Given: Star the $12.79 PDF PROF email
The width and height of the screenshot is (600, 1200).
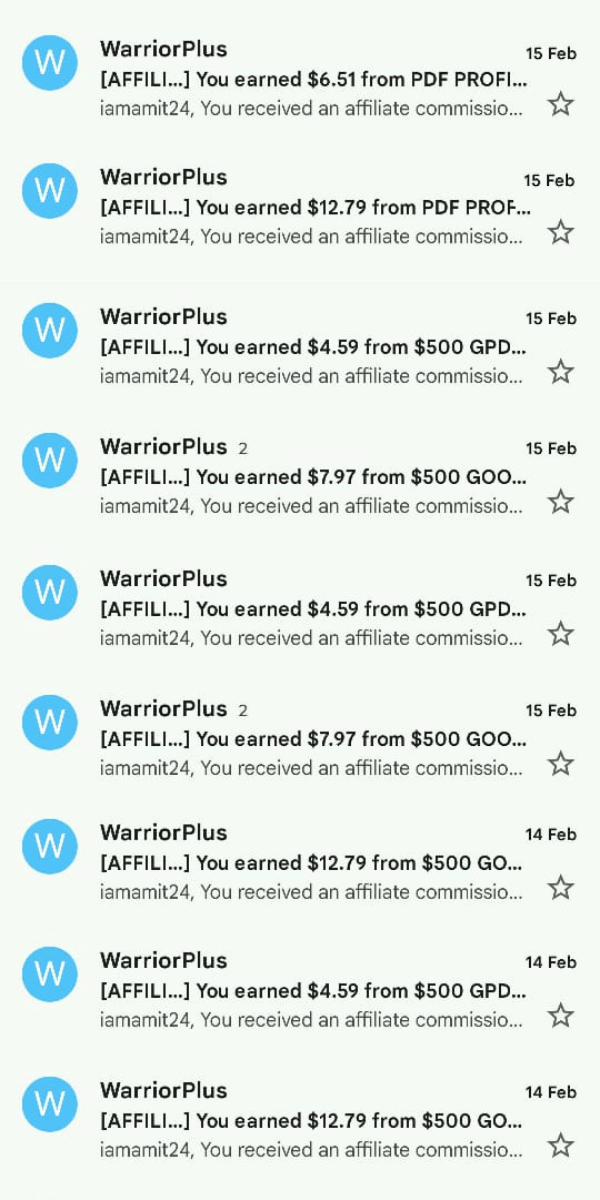Looking at the screenshot, I should click(561, 233).
